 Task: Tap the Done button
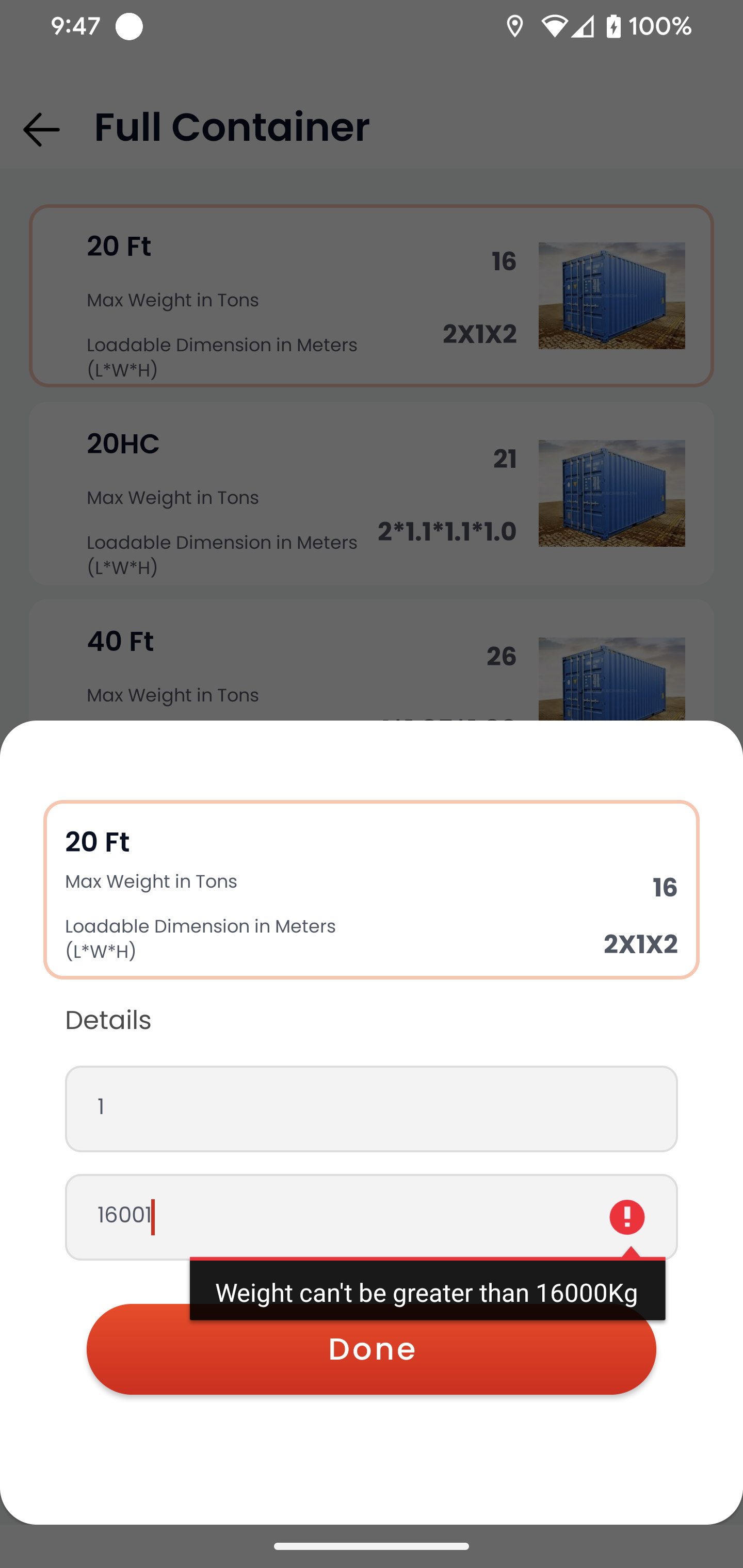click(371, 1348)
